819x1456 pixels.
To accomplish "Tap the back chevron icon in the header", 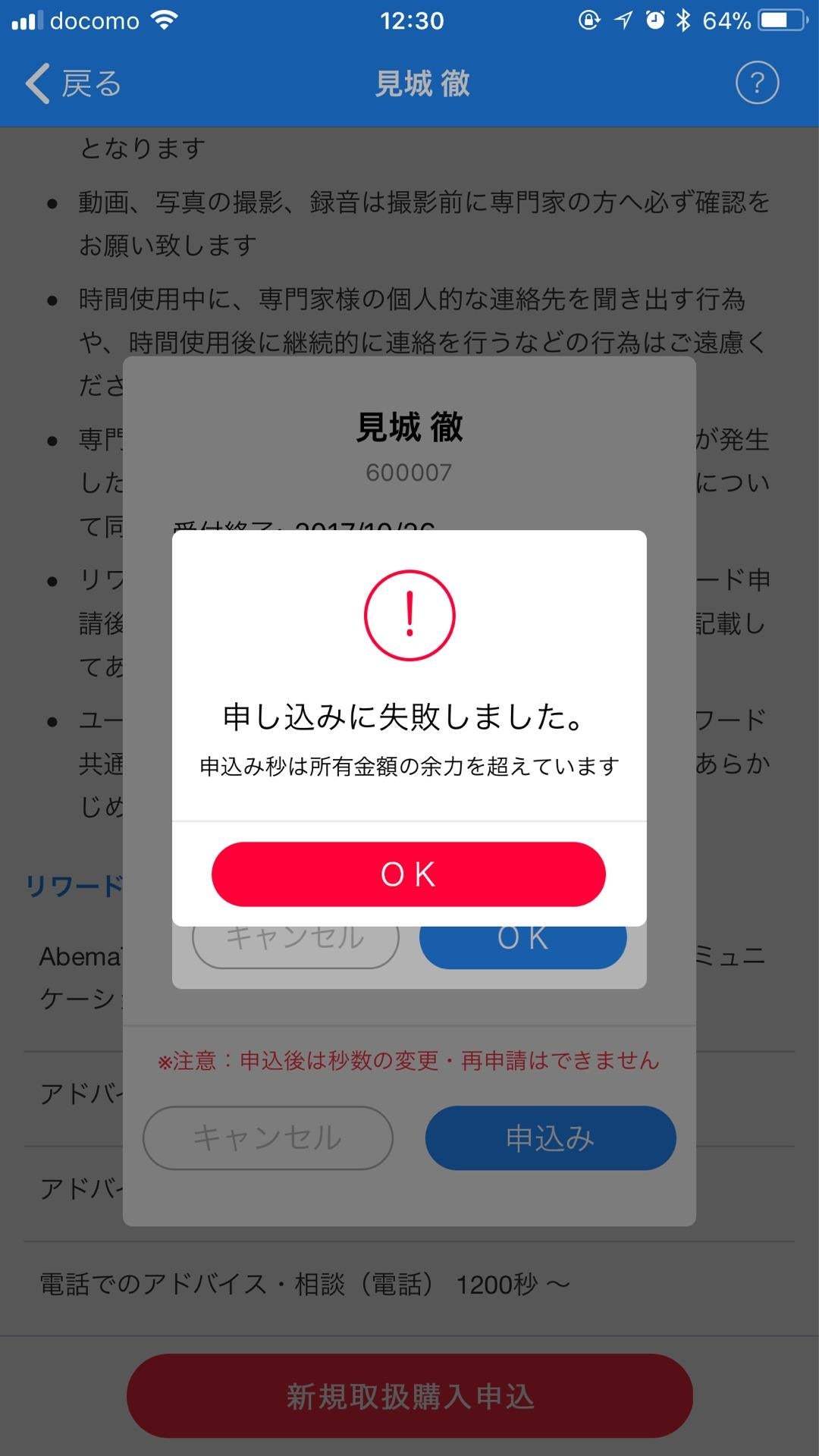I will pos(36,83).
